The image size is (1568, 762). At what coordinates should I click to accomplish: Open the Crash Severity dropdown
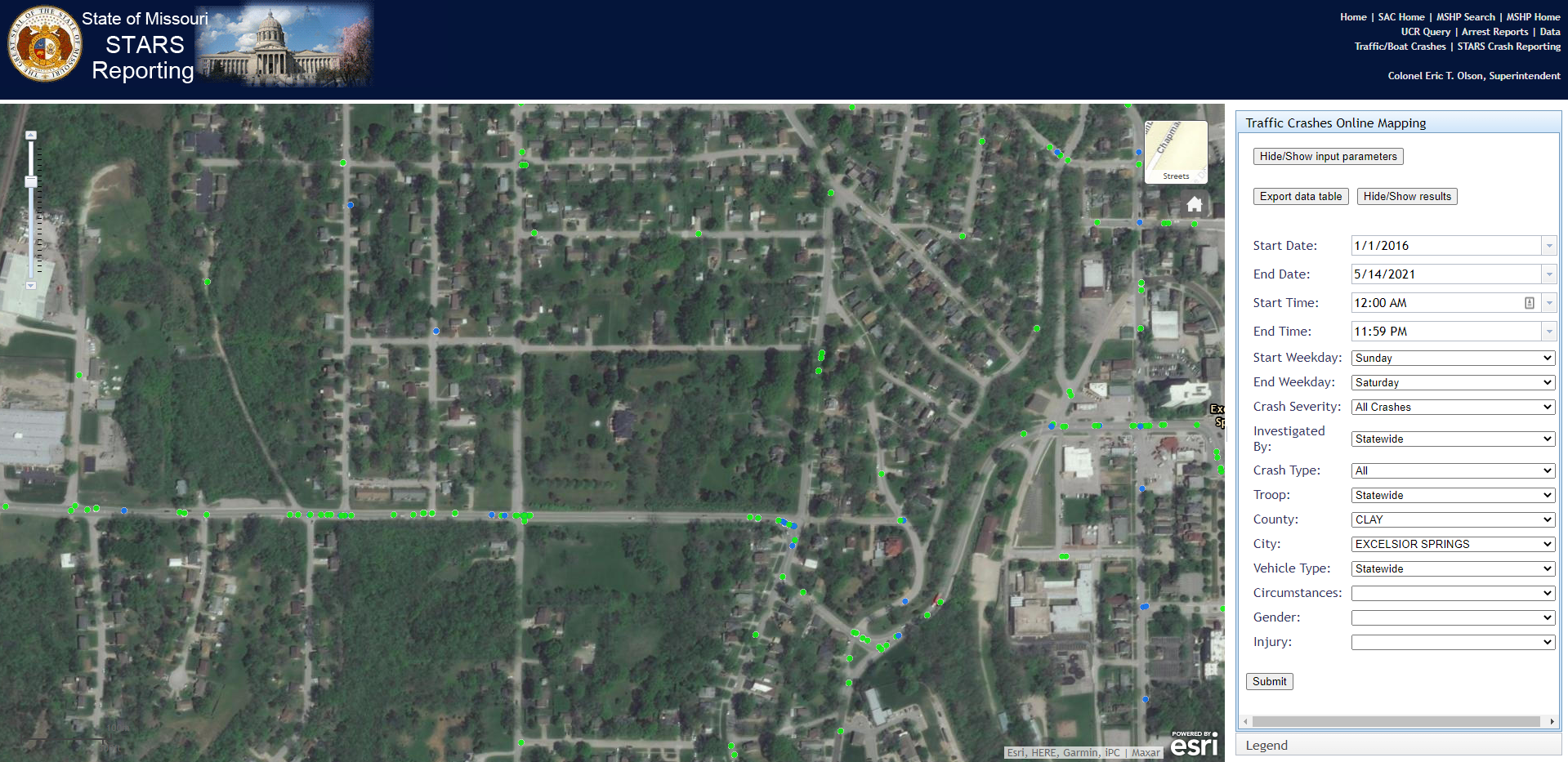pos(1452,407)
